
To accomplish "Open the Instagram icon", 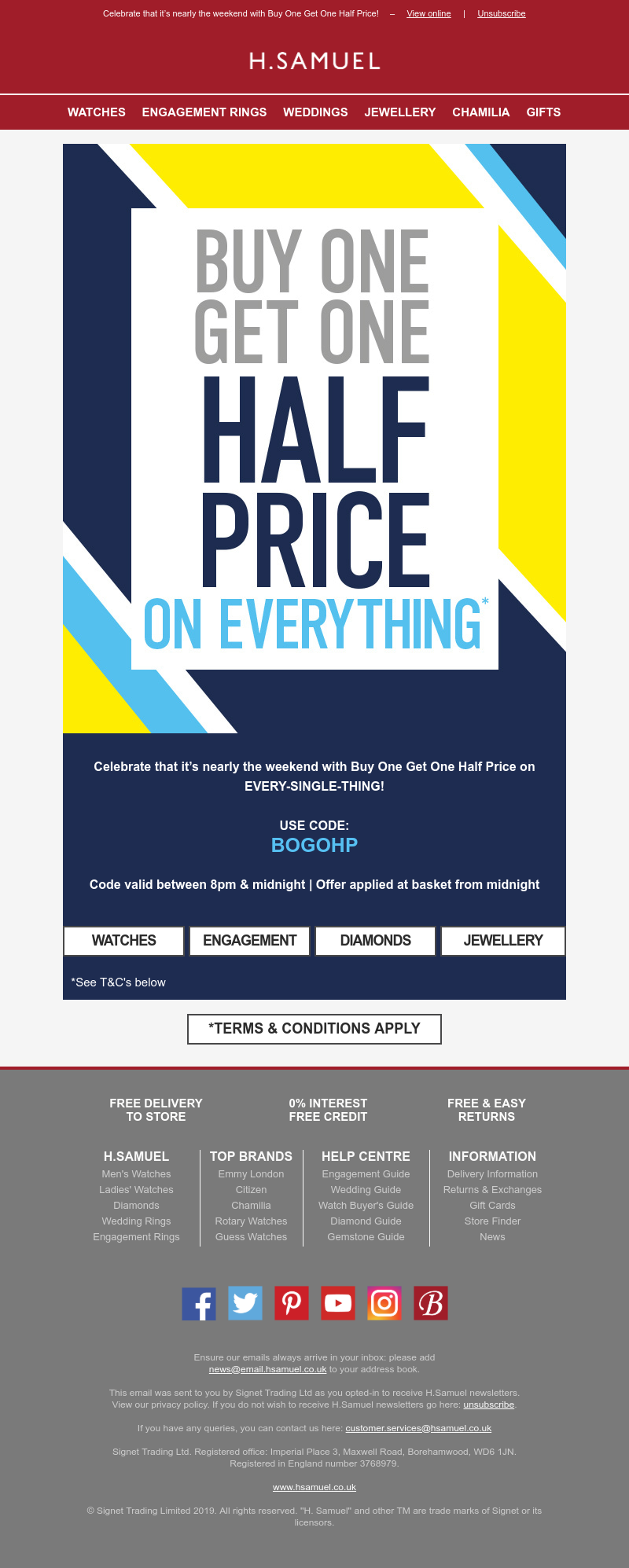I will pyautogui.click(x=384, y=1304).
